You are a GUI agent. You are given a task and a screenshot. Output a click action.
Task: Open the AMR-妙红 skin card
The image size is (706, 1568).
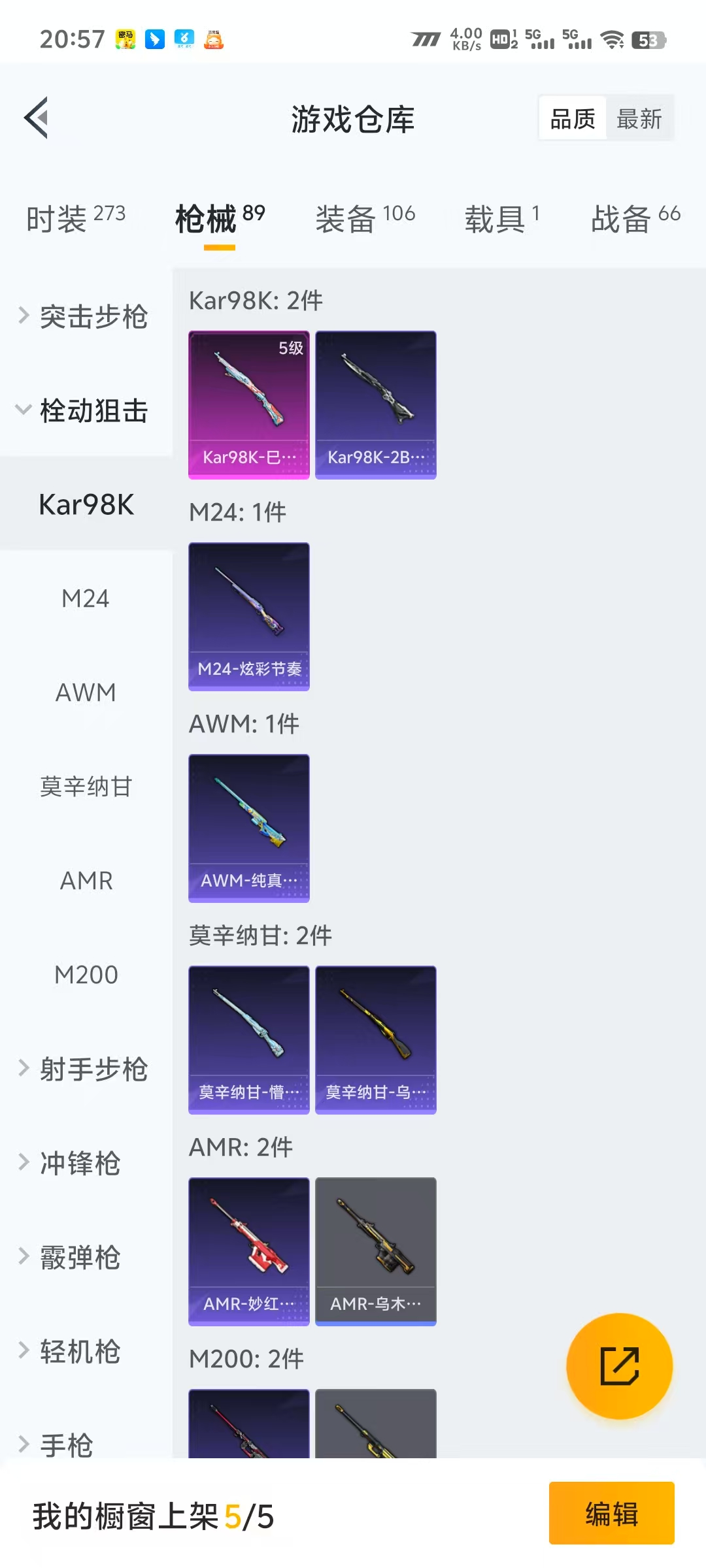(248, 1250)
